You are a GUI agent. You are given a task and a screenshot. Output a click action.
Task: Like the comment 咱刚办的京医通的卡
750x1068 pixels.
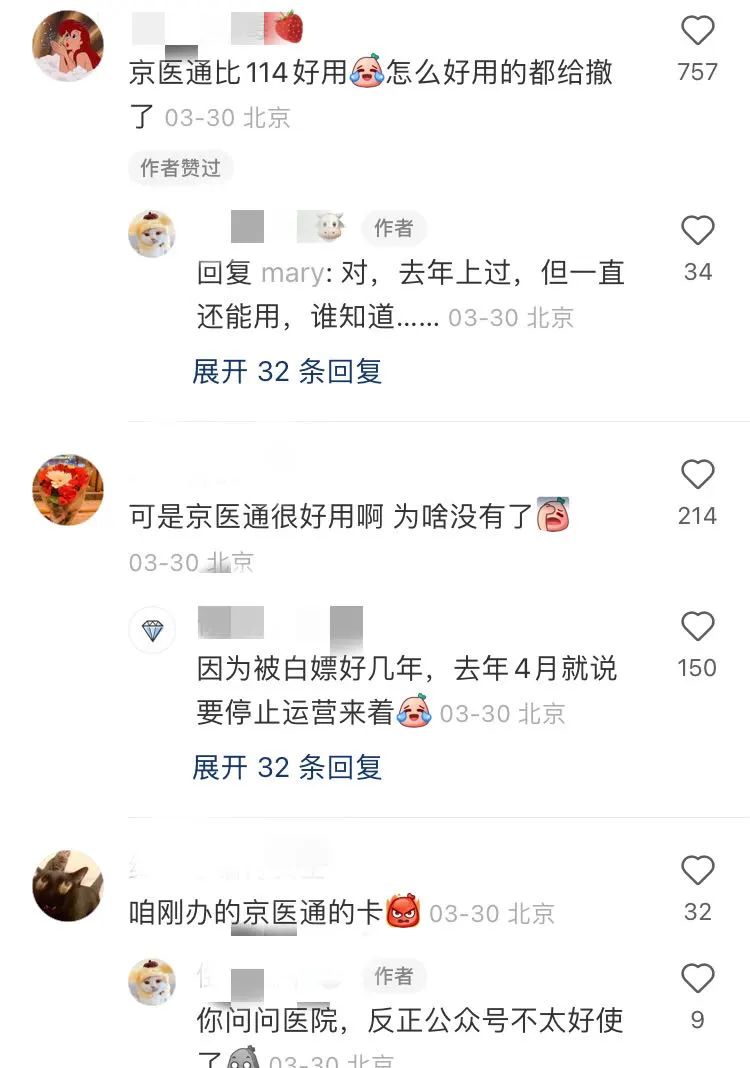pos(698,871)
